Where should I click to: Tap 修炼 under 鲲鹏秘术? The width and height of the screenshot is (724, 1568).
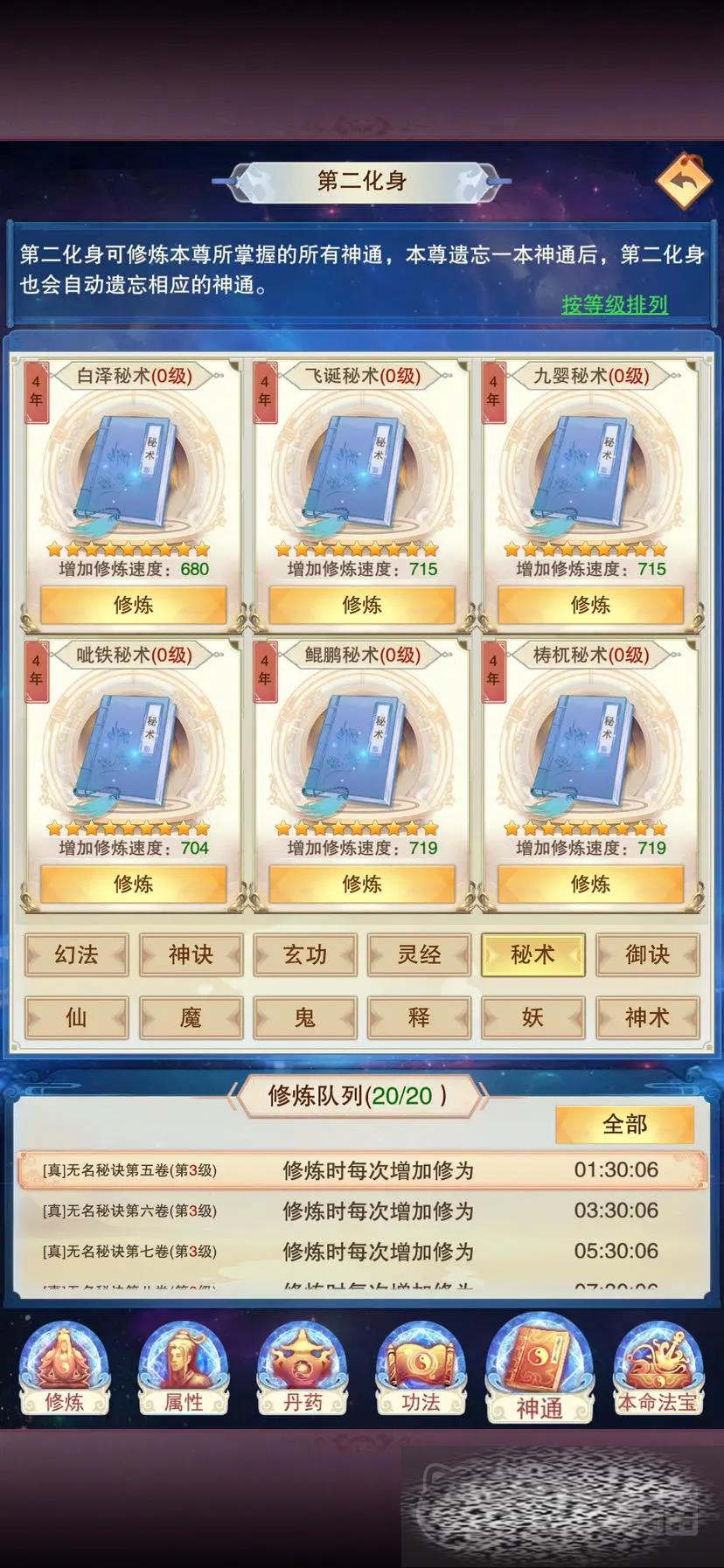tap(362, 884)
